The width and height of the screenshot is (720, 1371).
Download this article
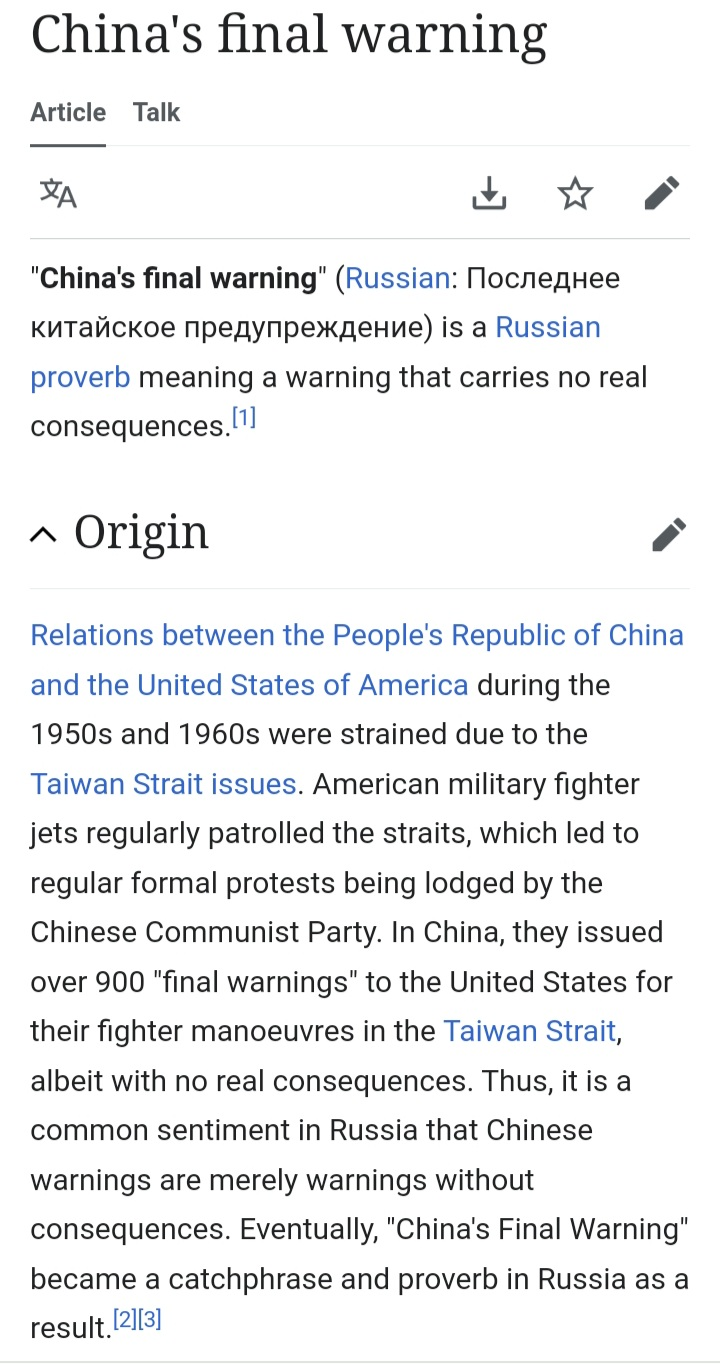[x=489, y=193]
